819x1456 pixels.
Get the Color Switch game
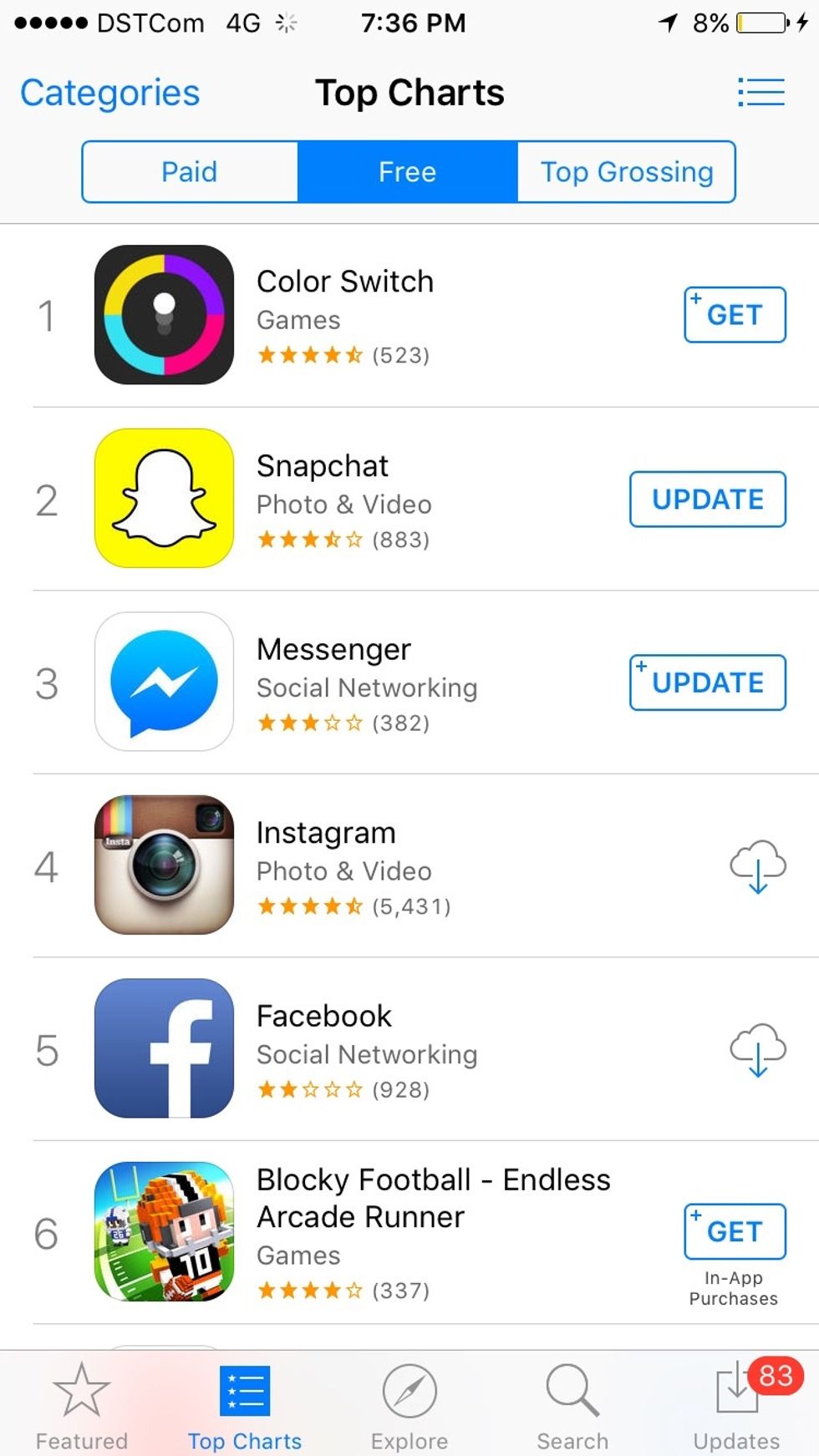735,315
